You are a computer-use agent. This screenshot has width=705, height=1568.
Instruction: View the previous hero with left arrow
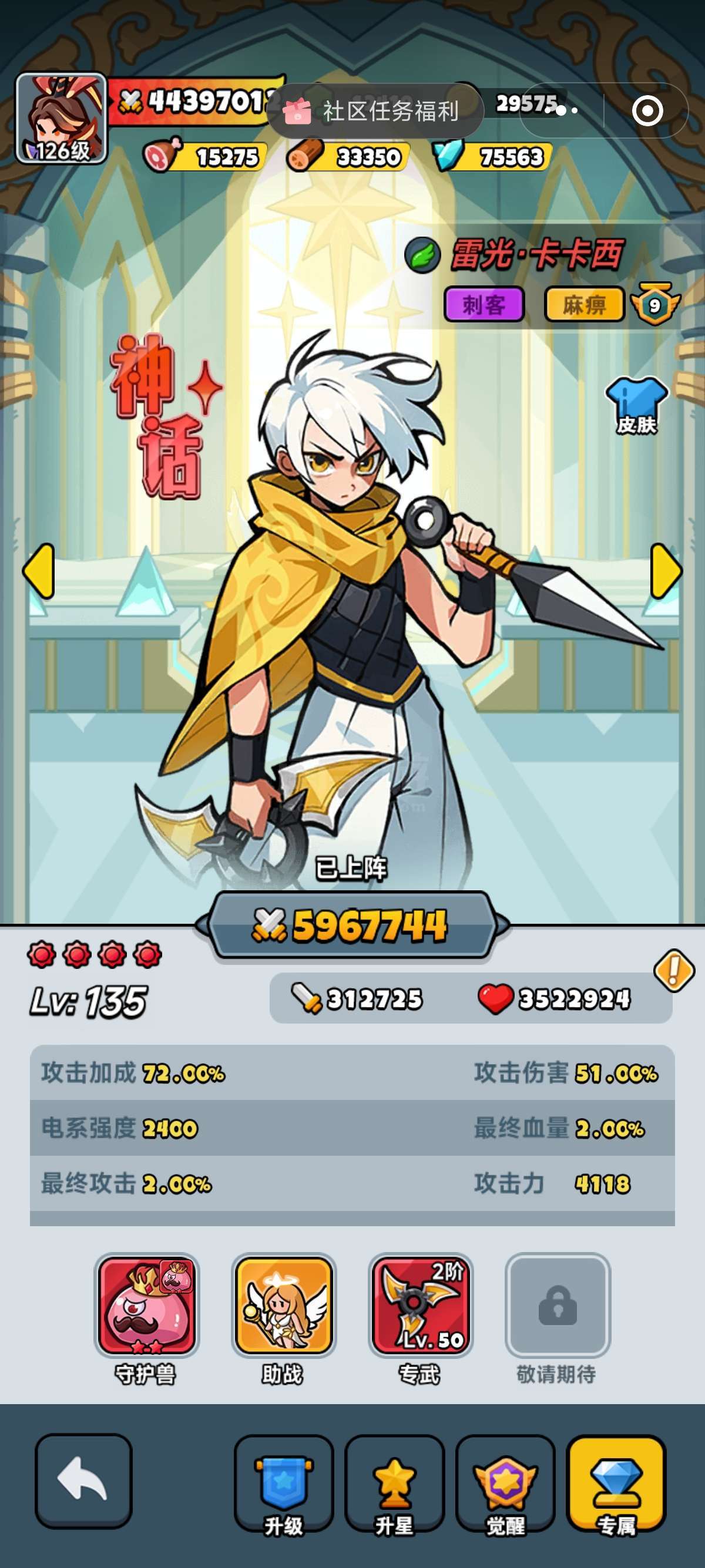38,571
